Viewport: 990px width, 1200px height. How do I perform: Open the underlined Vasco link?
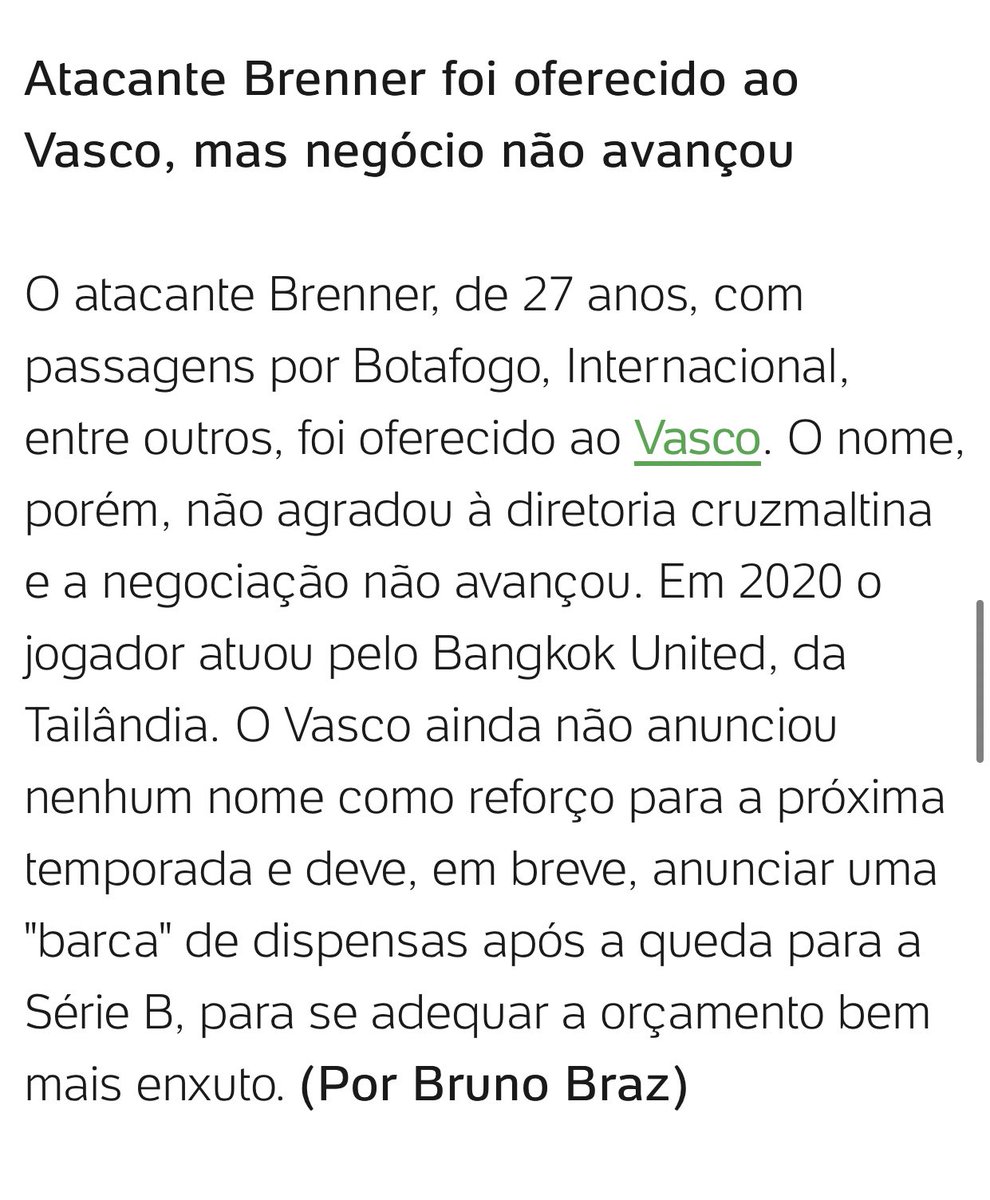[697, 440]
